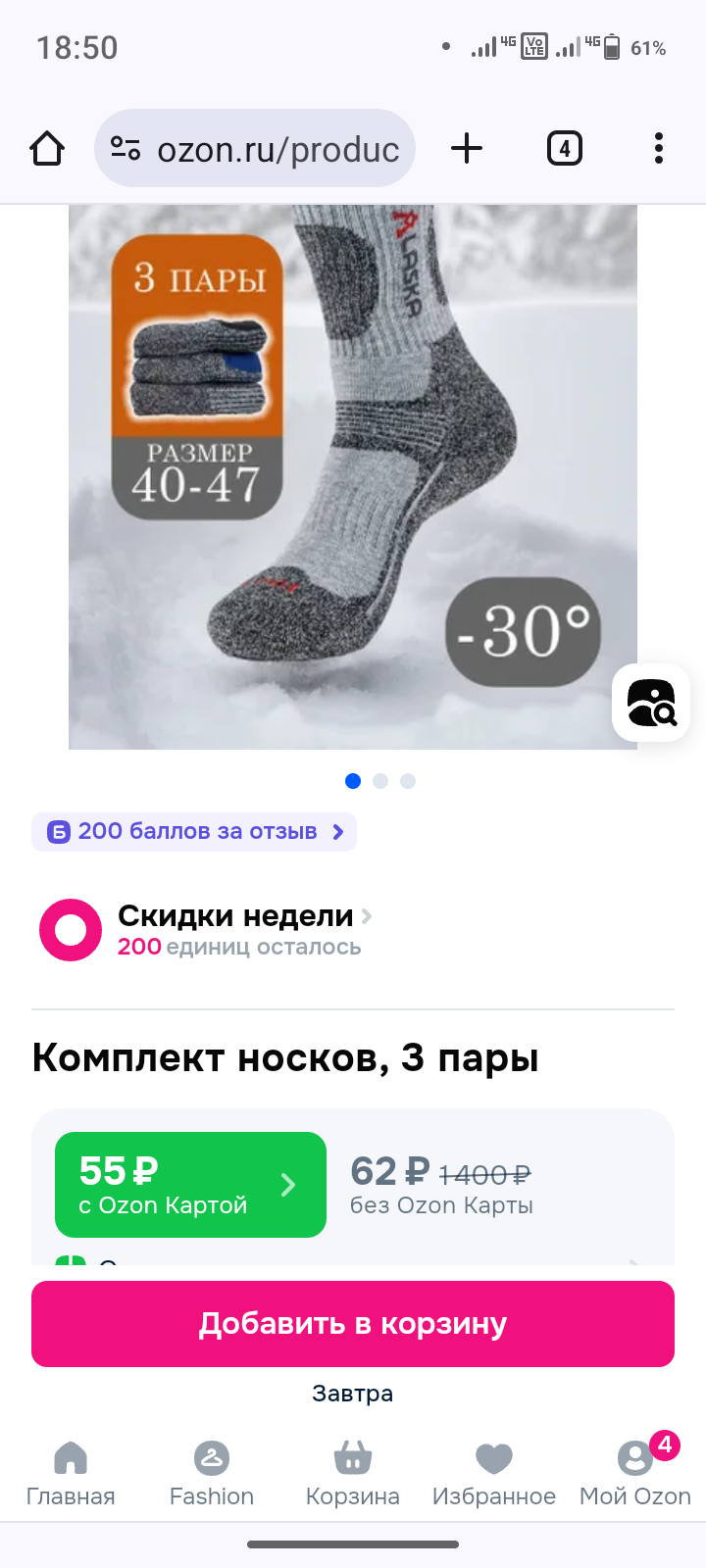Open the socks product image
The width and height of the screenshot is (706, 1568).
point(353,476)
